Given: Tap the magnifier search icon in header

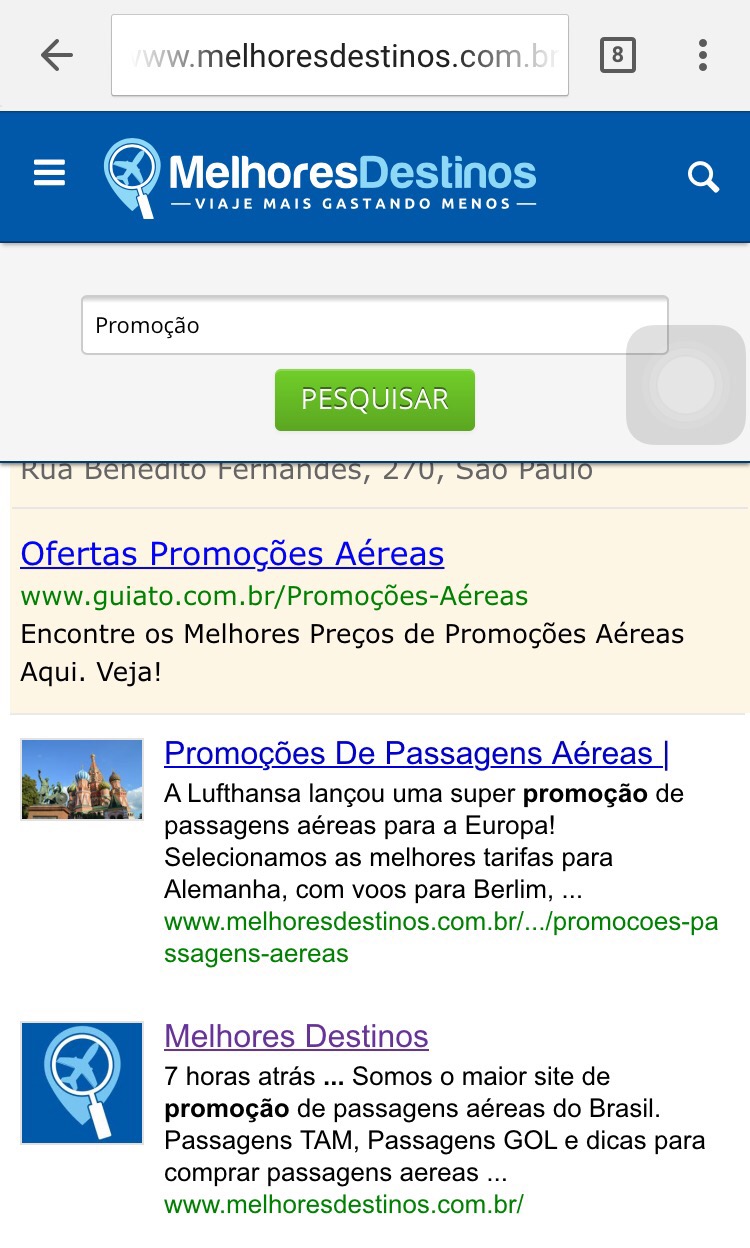Looking at the screenshot, I should [704, 178].
